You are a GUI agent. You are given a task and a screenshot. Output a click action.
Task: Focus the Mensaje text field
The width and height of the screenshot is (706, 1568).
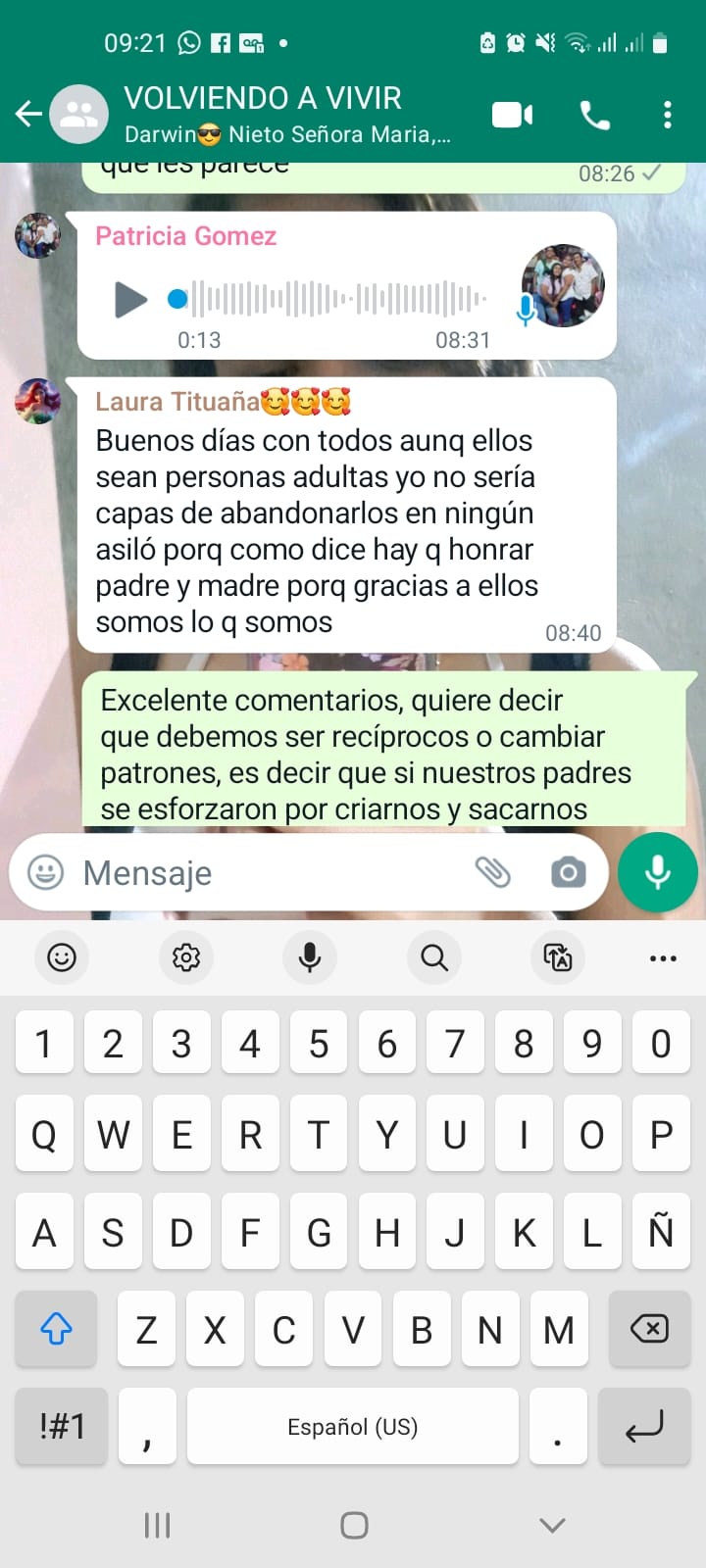[x=265, y=872]
